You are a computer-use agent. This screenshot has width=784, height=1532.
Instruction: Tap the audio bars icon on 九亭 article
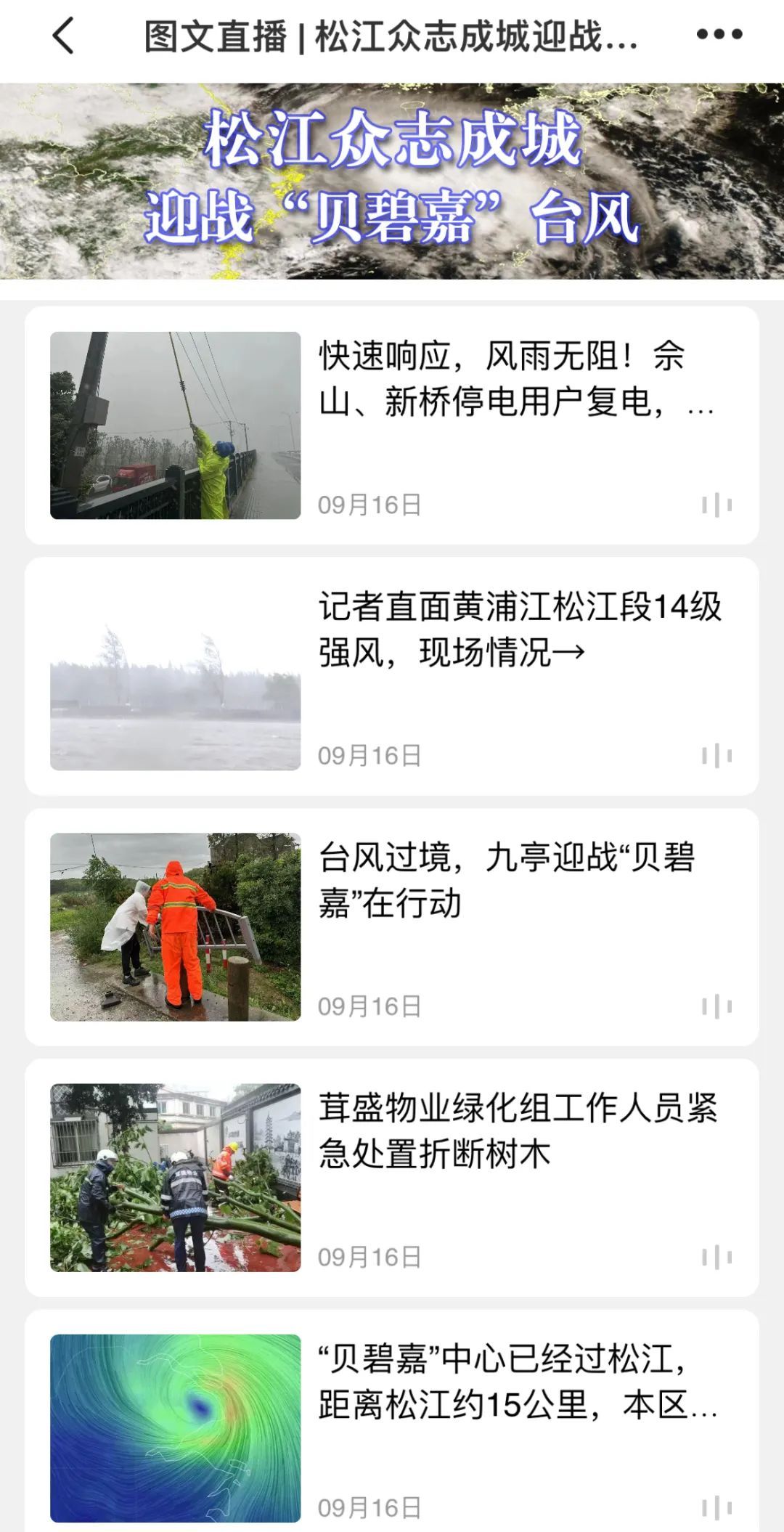(x=716, y=1006)
